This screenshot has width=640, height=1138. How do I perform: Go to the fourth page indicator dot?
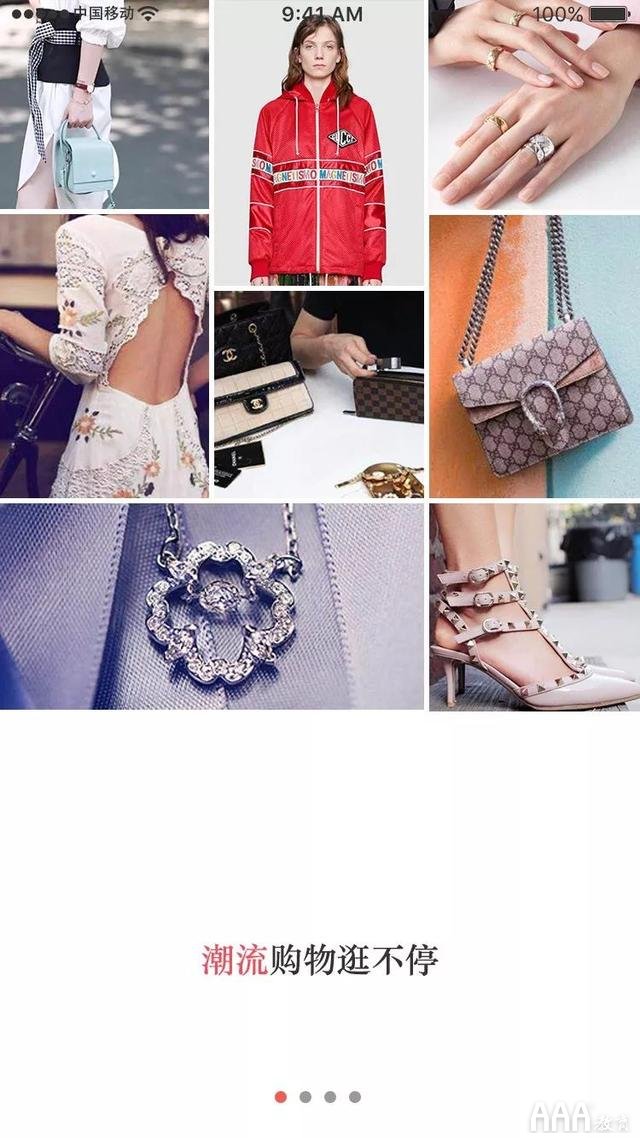point(355,1097)
